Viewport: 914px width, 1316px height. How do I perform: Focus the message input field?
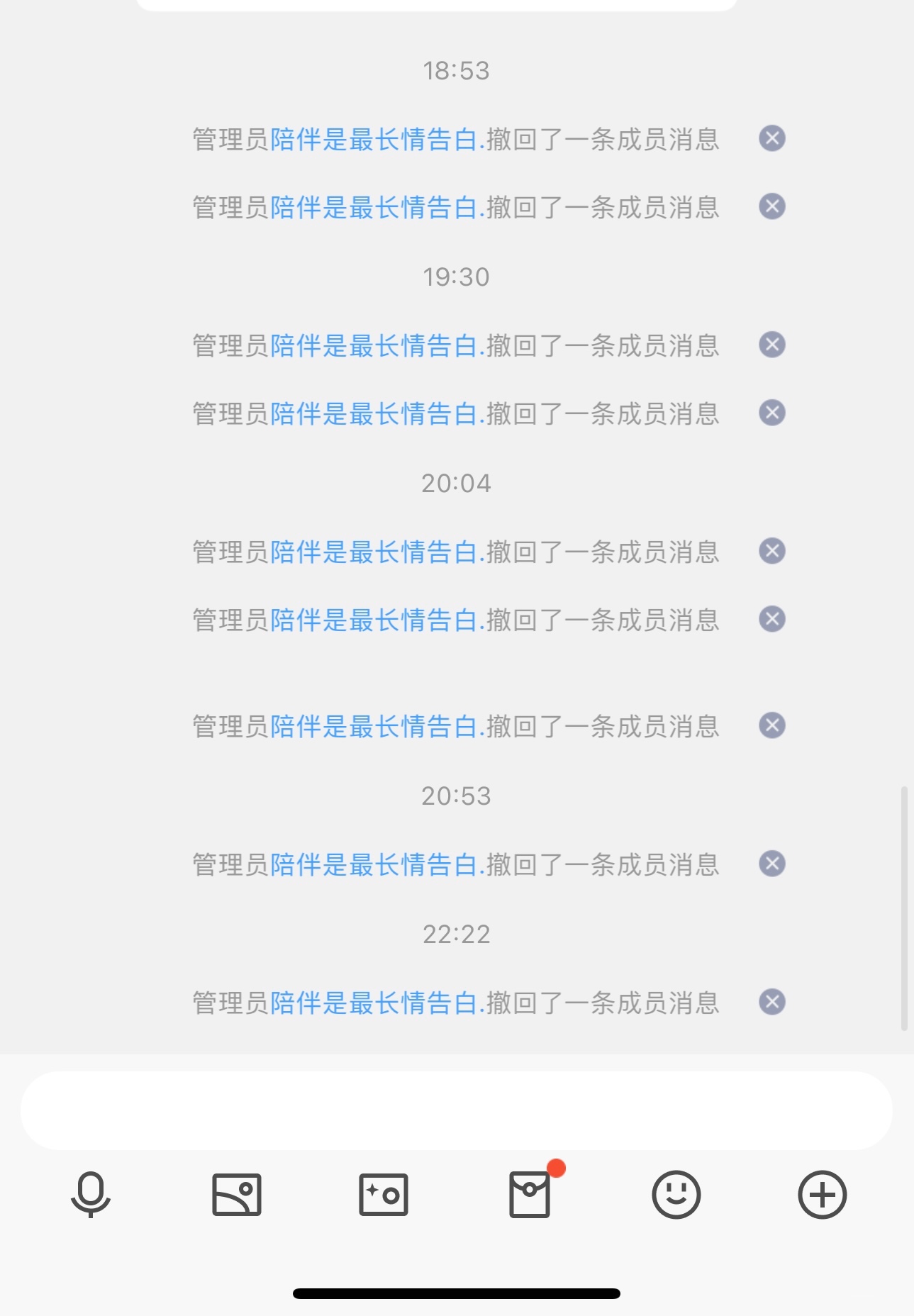pyautogui.click(x=456, y=1110)
